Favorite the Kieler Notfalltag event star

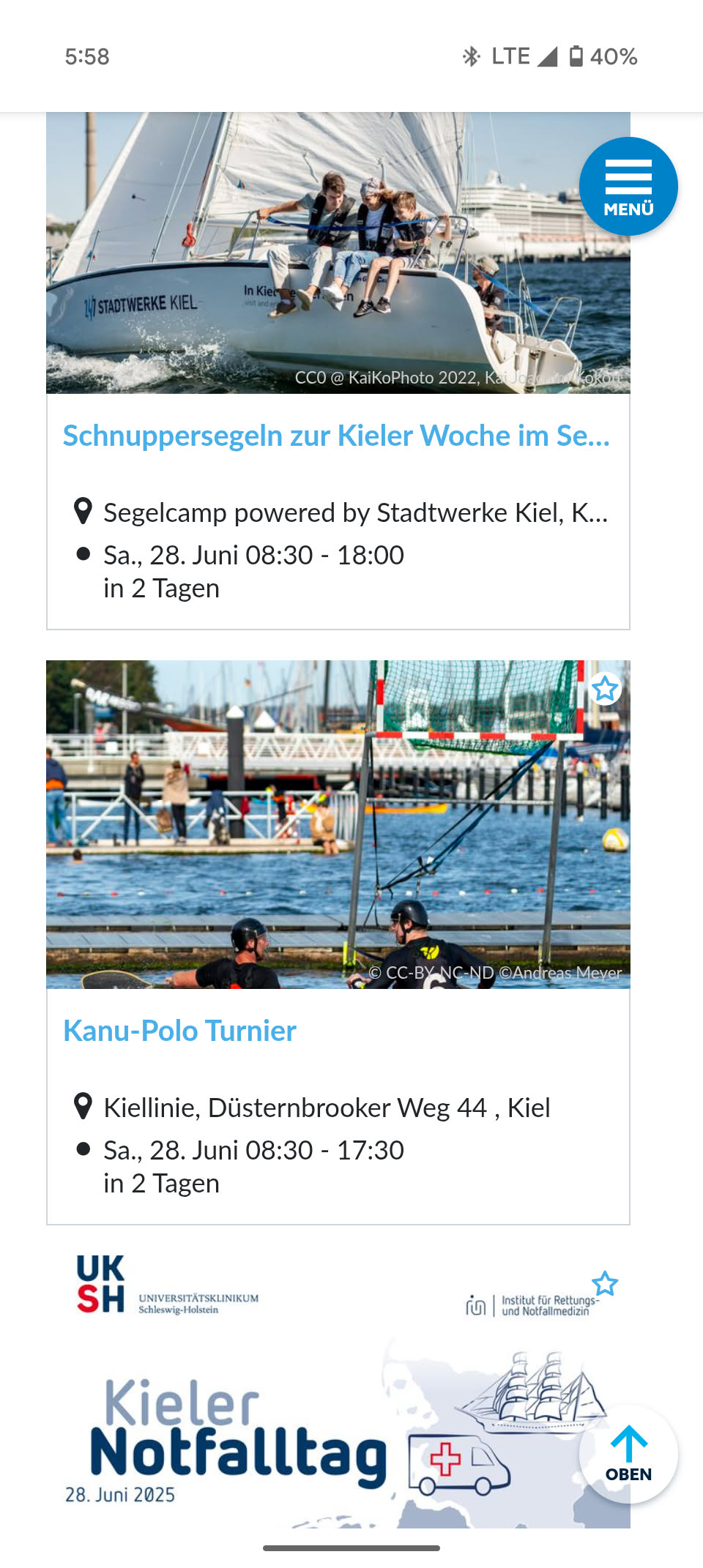coord(605,1283)
